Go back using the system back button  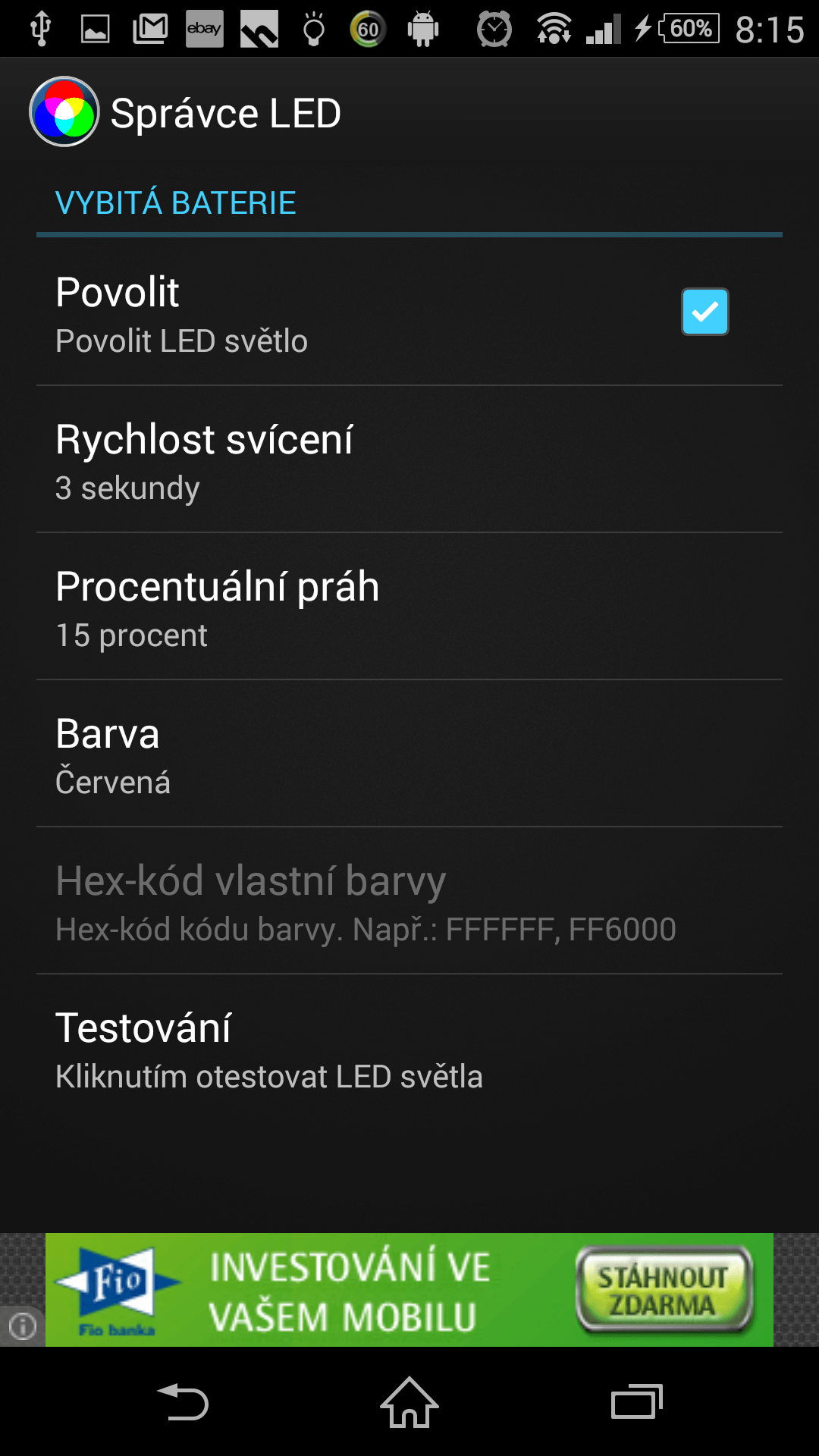pos(182,1401)
